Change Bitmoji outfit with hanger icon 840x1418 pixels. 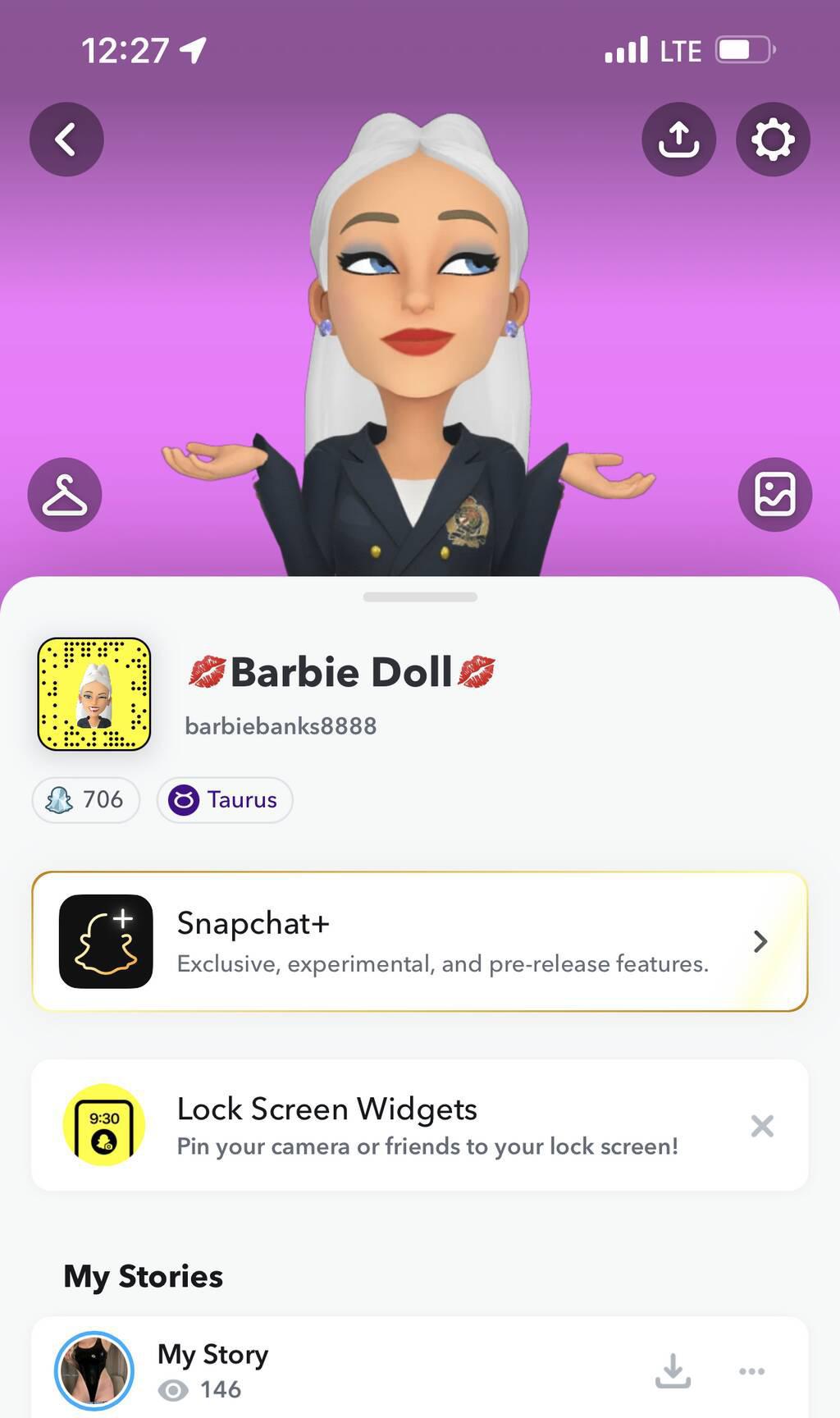pos(65,495)
